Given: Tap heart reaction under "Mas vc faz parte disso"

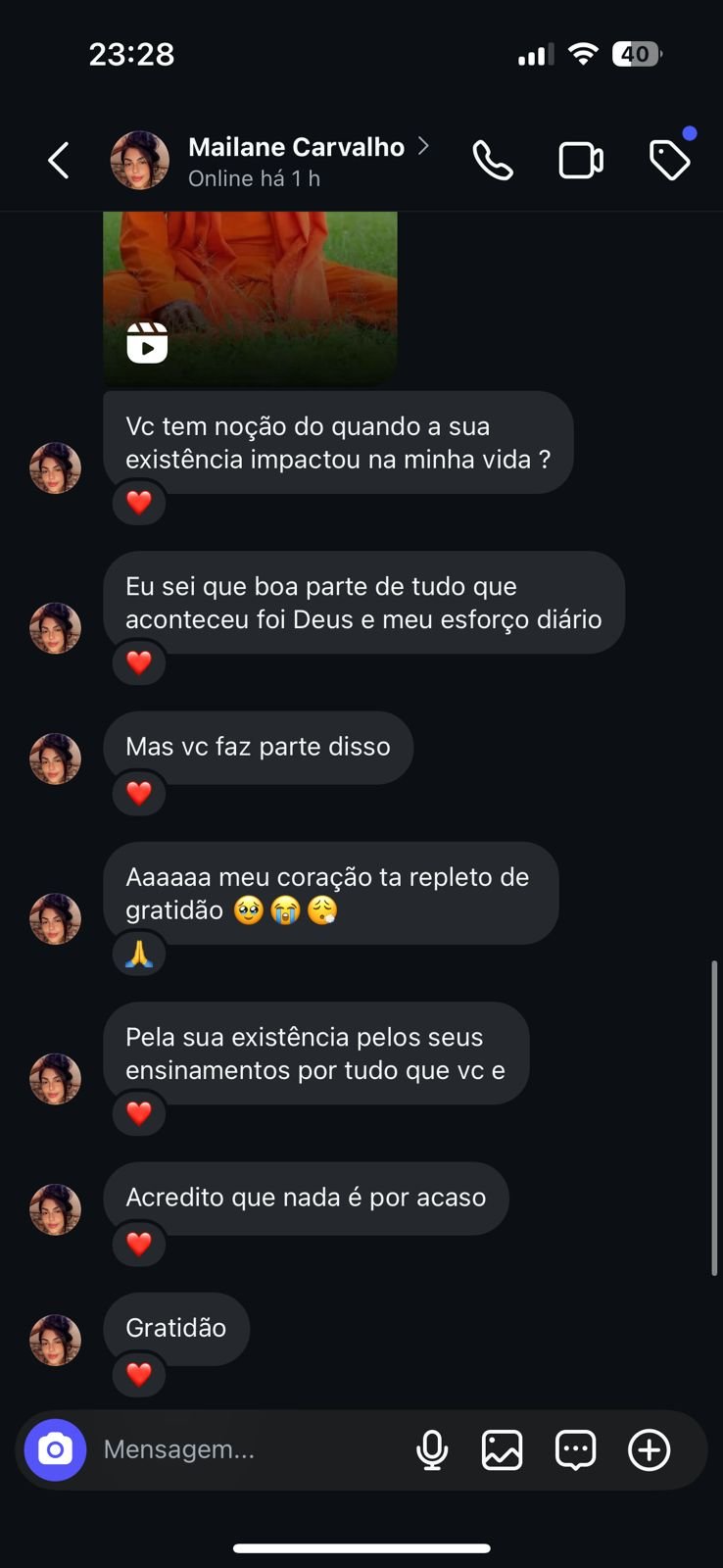Looking at the screenshot, I should coord(139,793).
